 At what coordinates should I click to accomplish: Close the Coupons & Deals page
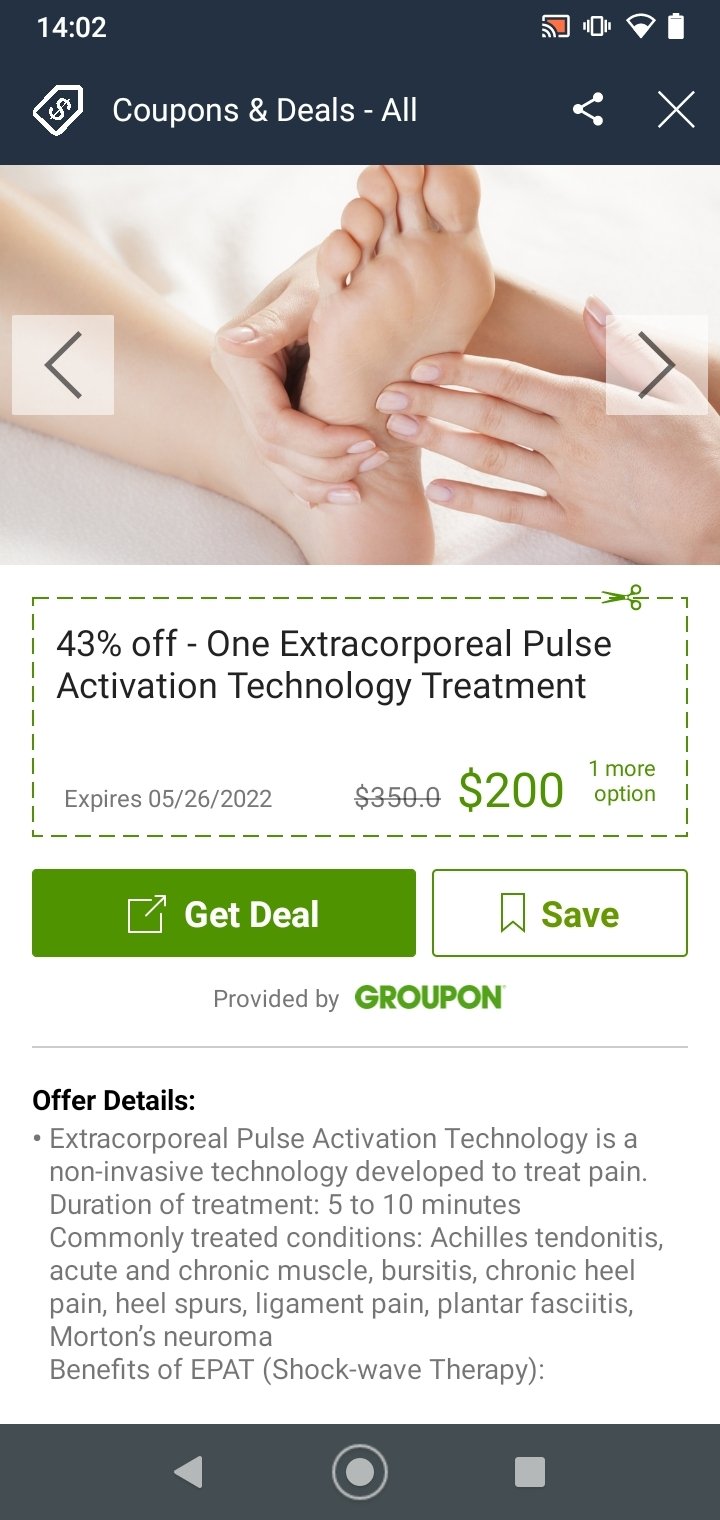click(676, 110)
